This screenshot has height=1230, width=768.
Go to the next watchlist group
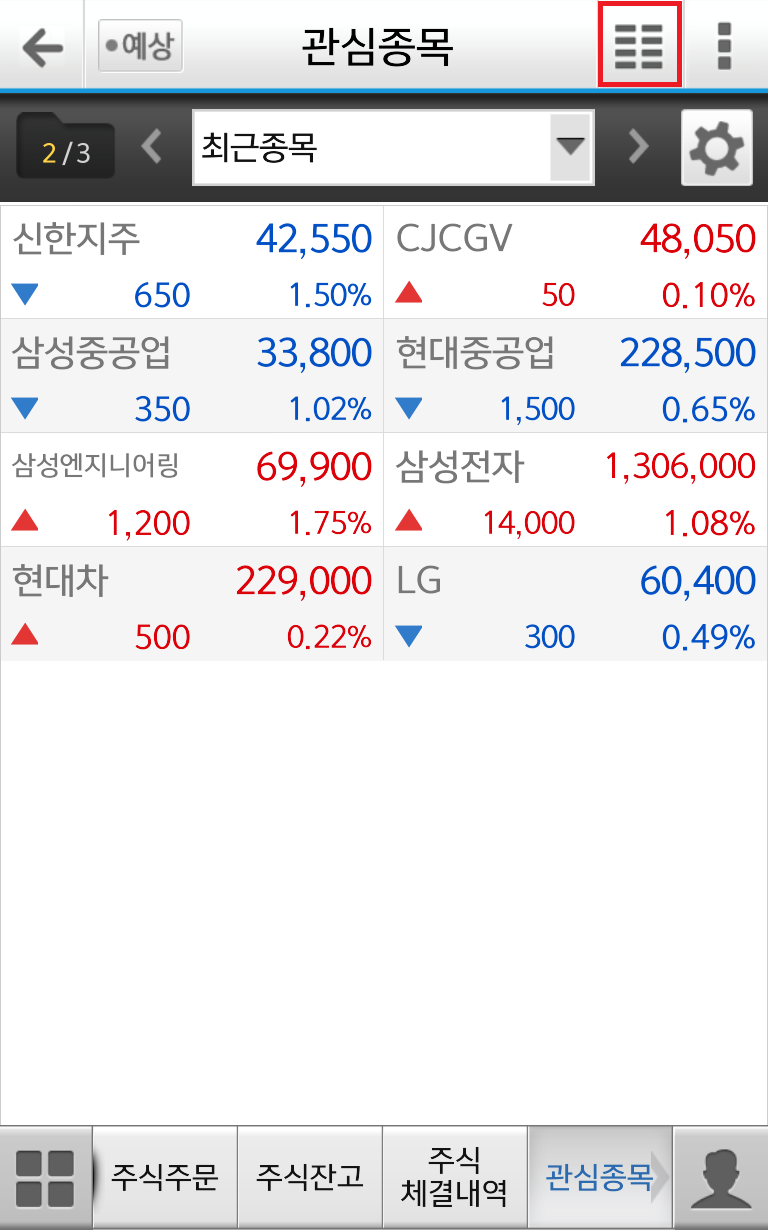pos(637,147)
